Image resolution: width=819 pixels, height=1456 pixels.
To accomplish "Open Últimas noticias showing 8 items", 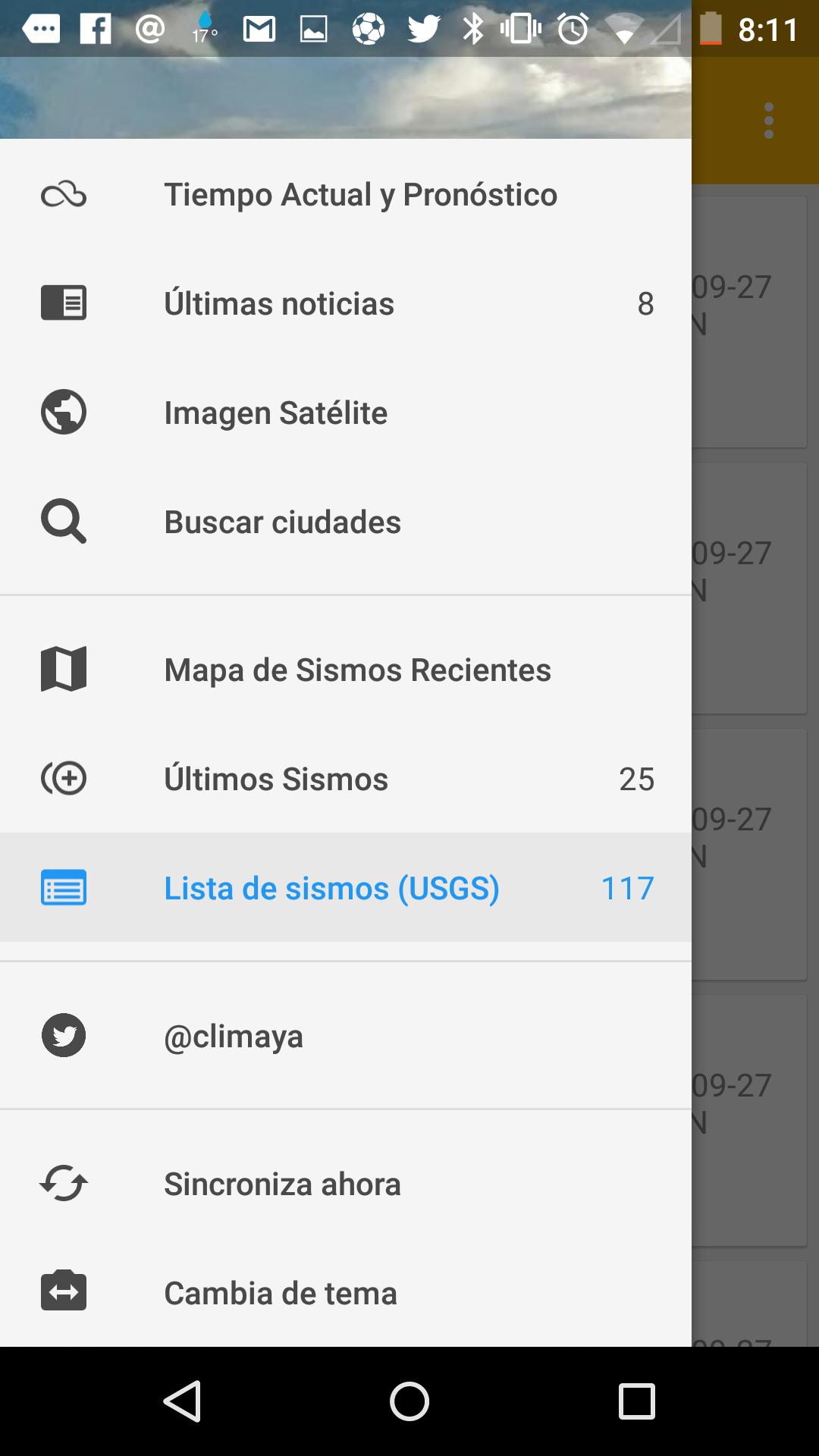I will point(279,303).
